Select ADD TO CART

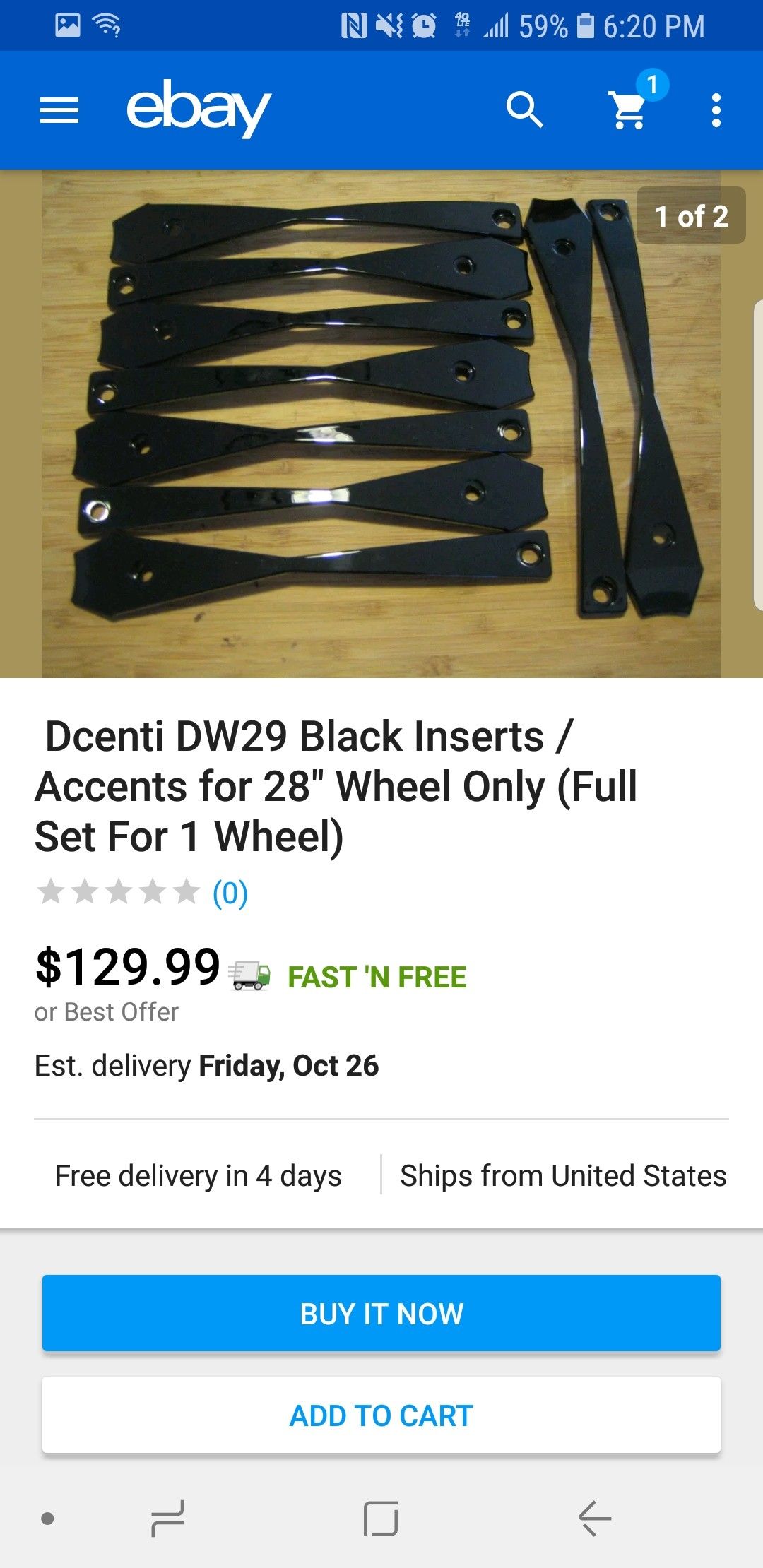coord(380,1415)
